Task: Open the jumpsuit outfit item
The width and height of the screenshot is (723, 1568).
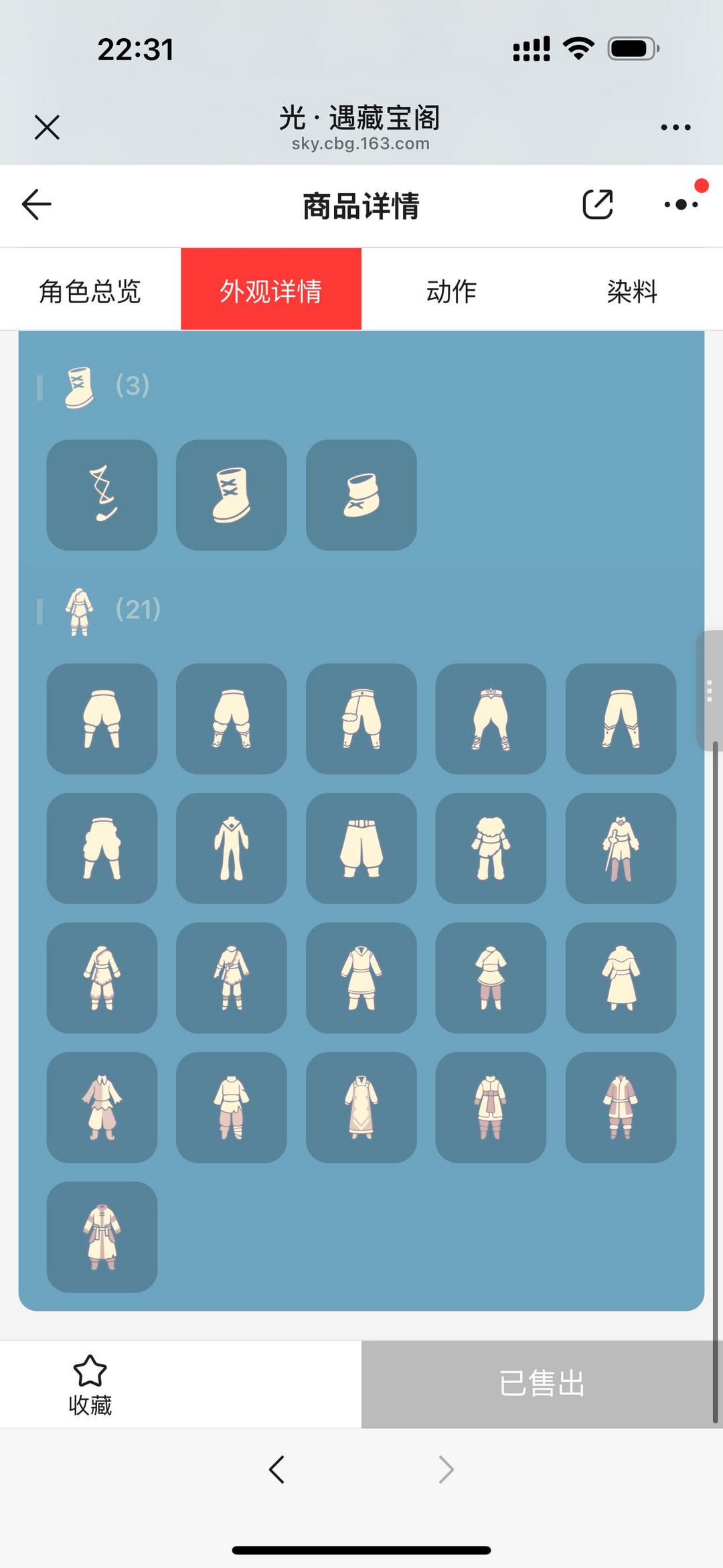Action: (x=232, y=848)
